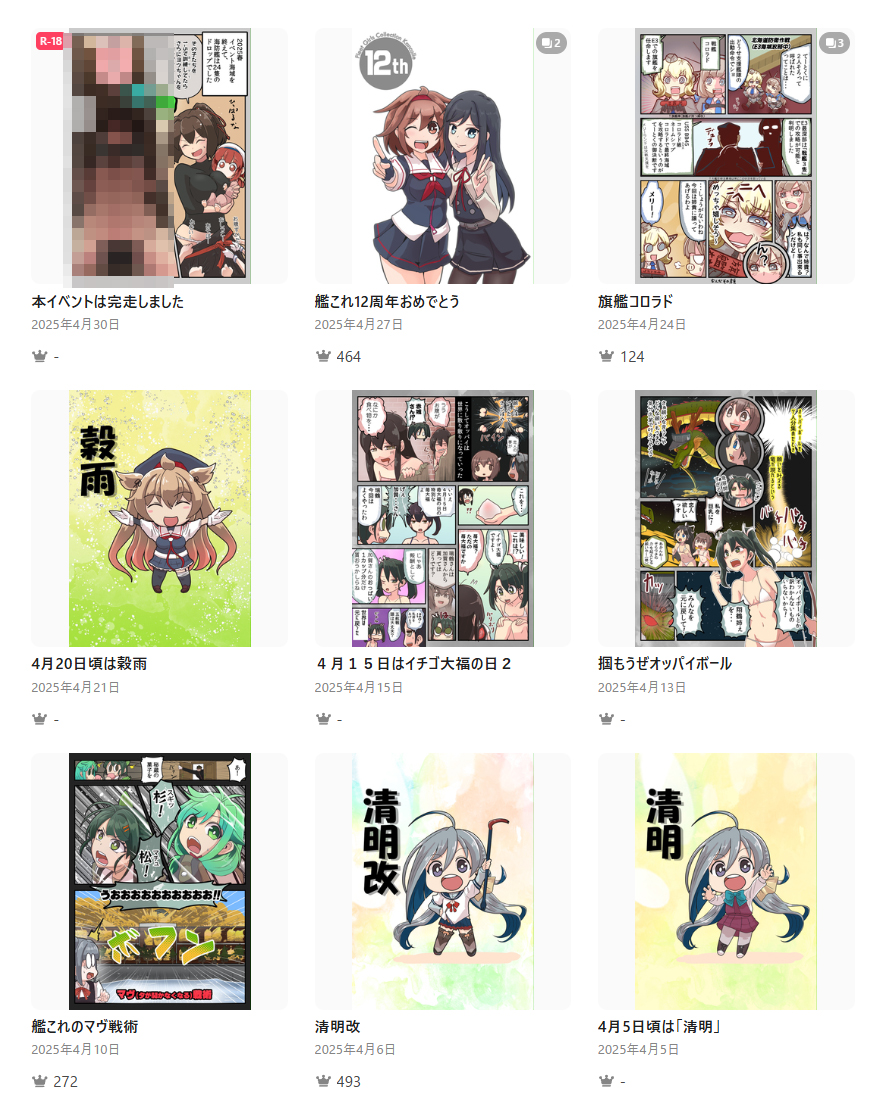This screenshot has width=874, height=1107.
Task: Open the 4月20日頃は穀雨 artwork
Action: (159, 518)
